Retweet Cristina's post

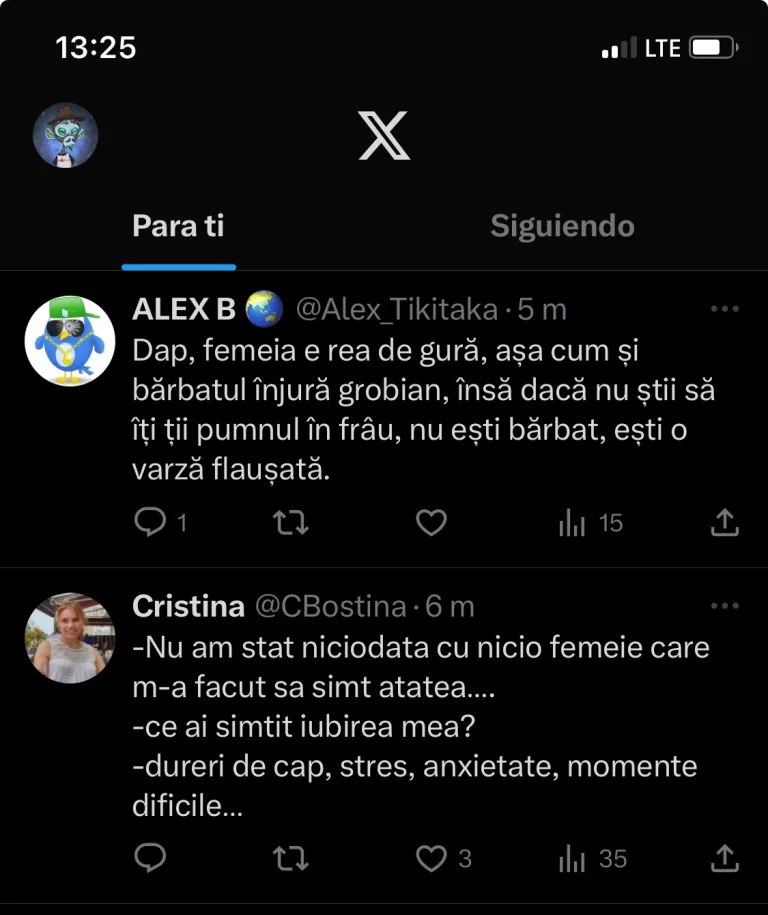[290, 857]
